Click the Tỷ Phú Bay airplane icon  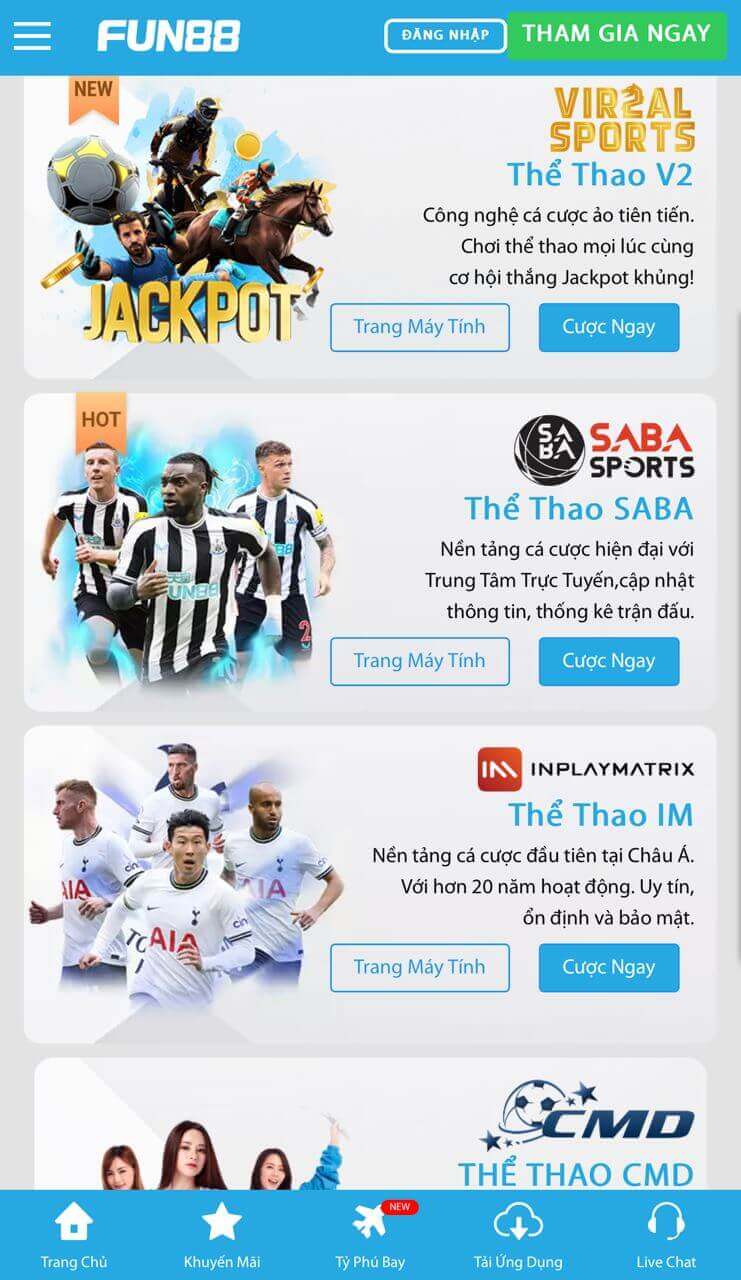click(370, 1222)
